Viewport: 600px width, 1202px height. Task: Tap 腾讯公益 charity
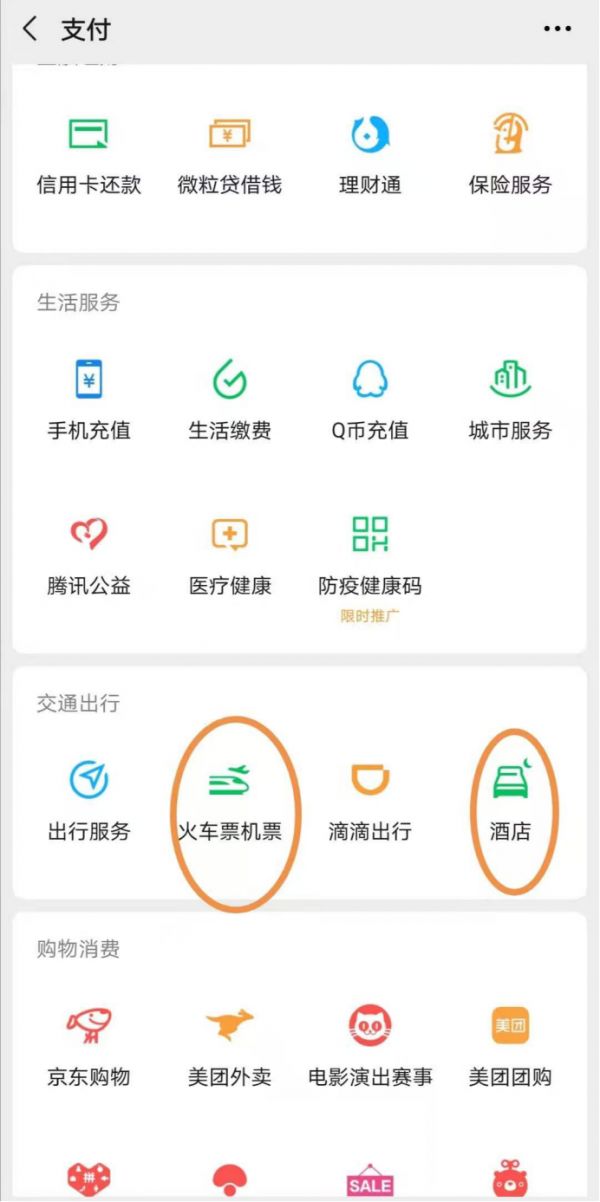pos(89,556)
